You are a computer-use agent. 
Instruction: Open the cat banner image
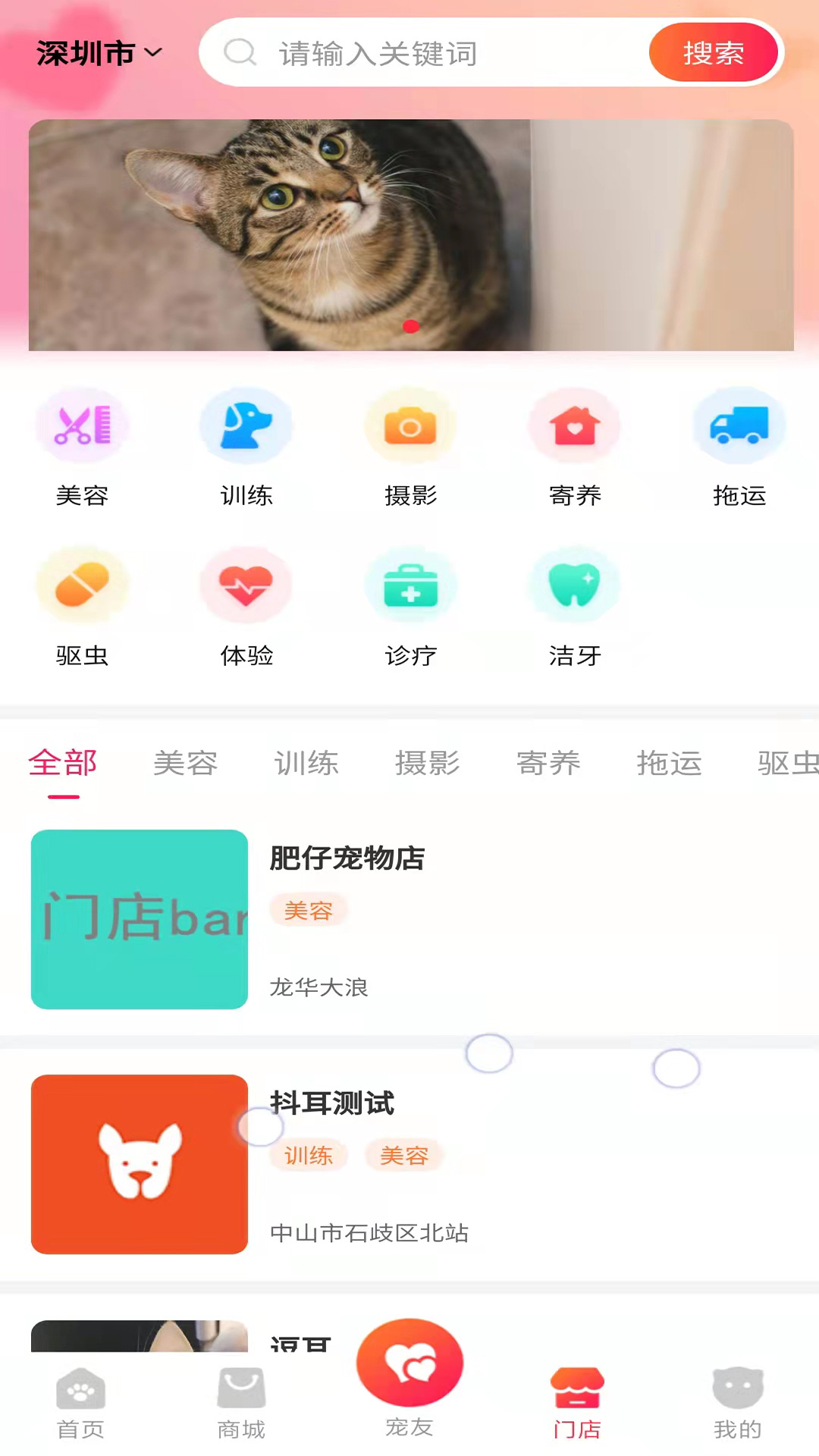(411, 235)
